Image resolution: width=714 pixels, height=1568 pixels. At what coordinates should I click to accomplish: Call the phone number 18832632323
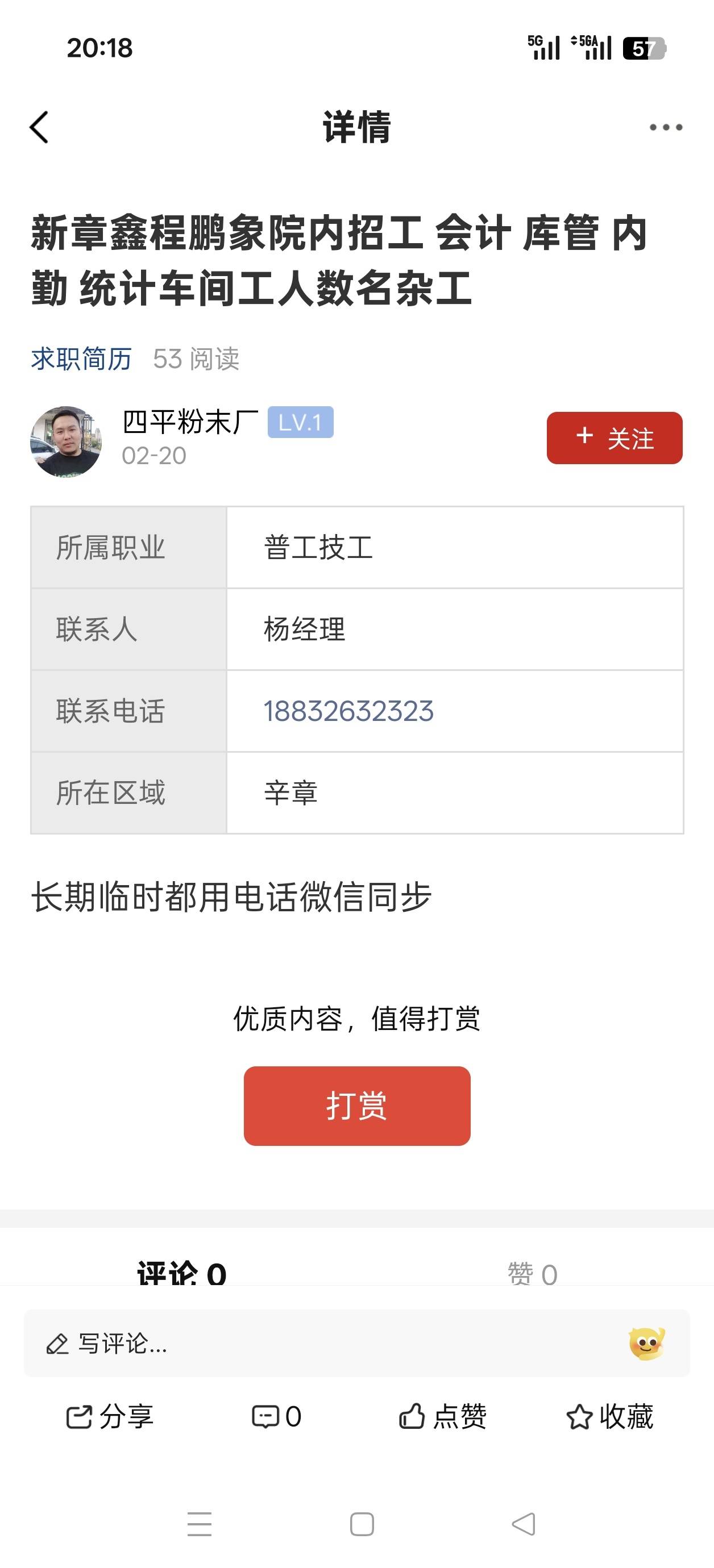[x=348, y=711]
